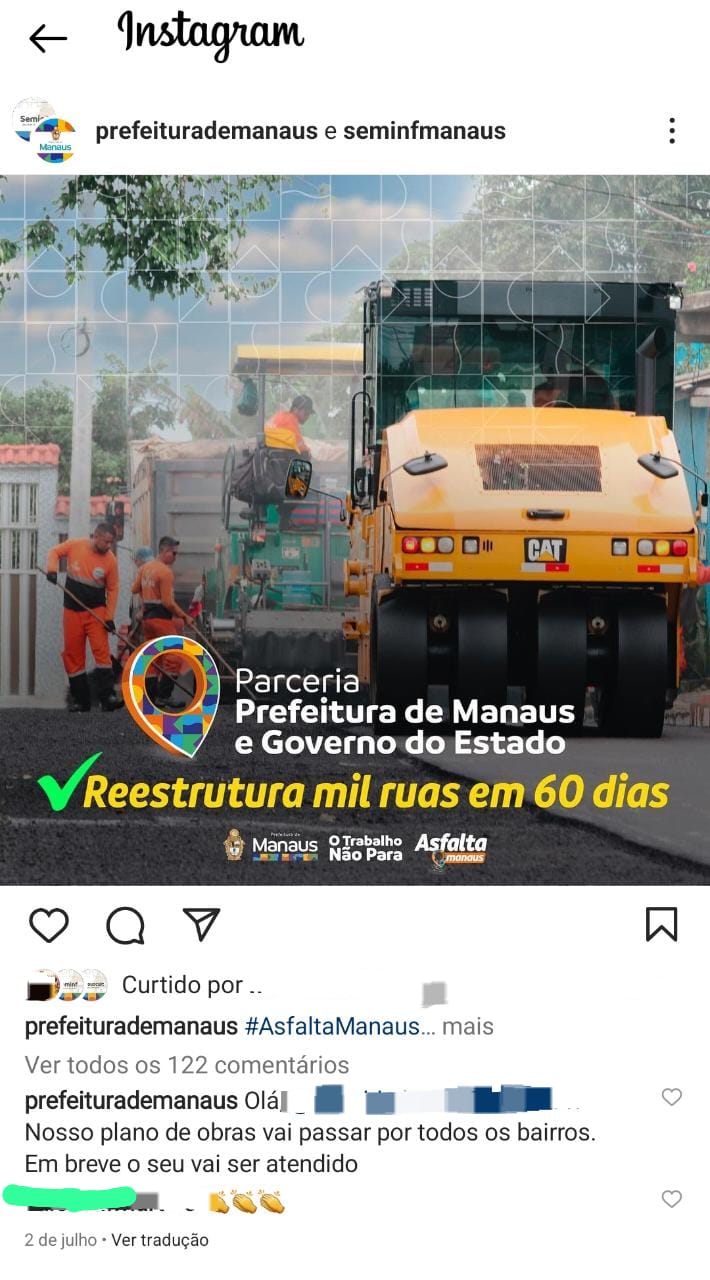This screenshot has width=710, height=1280.
Task: View all 122 comments
Action: point(187,1064)
